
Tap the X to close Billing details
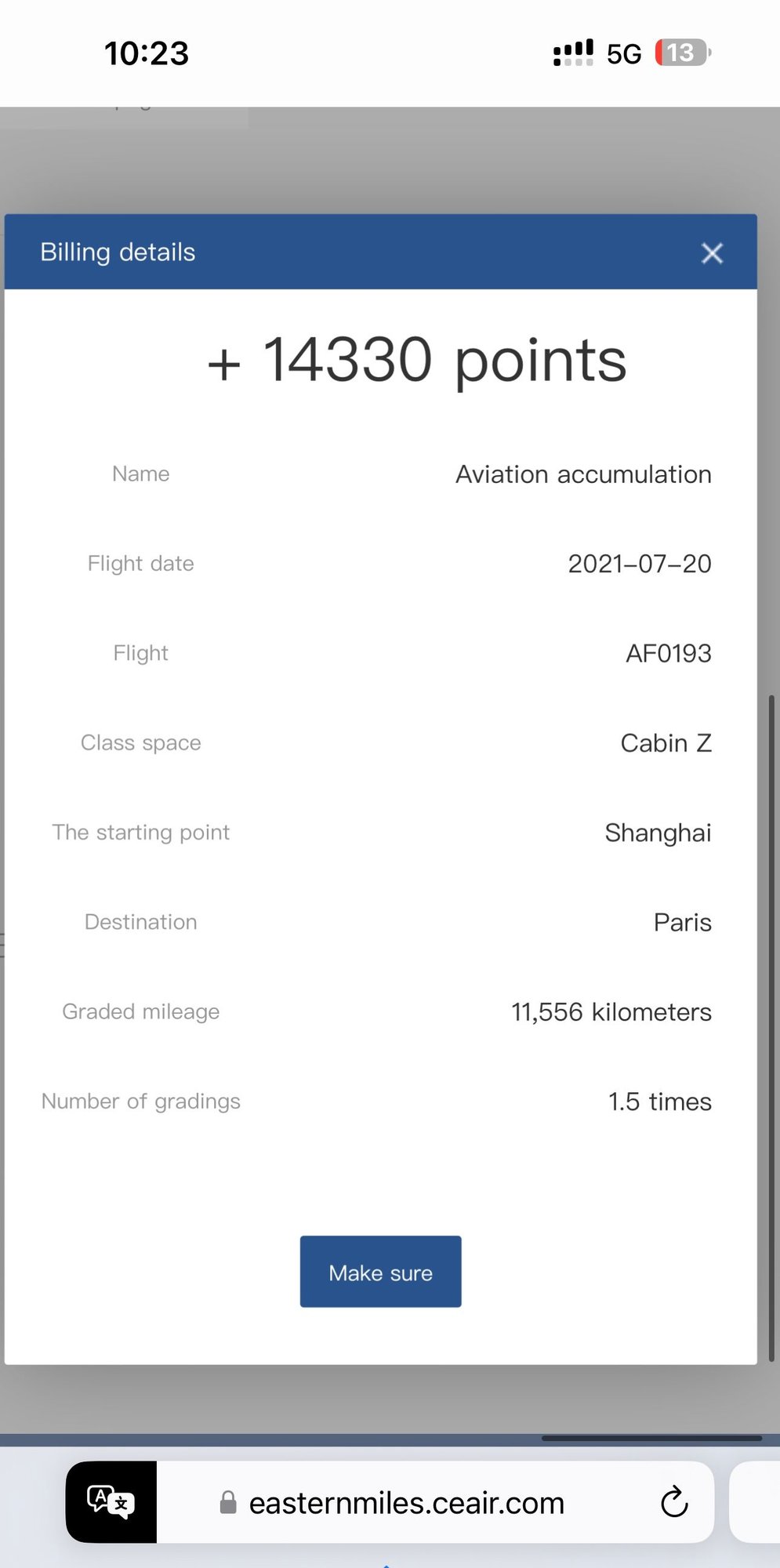coord(711,253)
